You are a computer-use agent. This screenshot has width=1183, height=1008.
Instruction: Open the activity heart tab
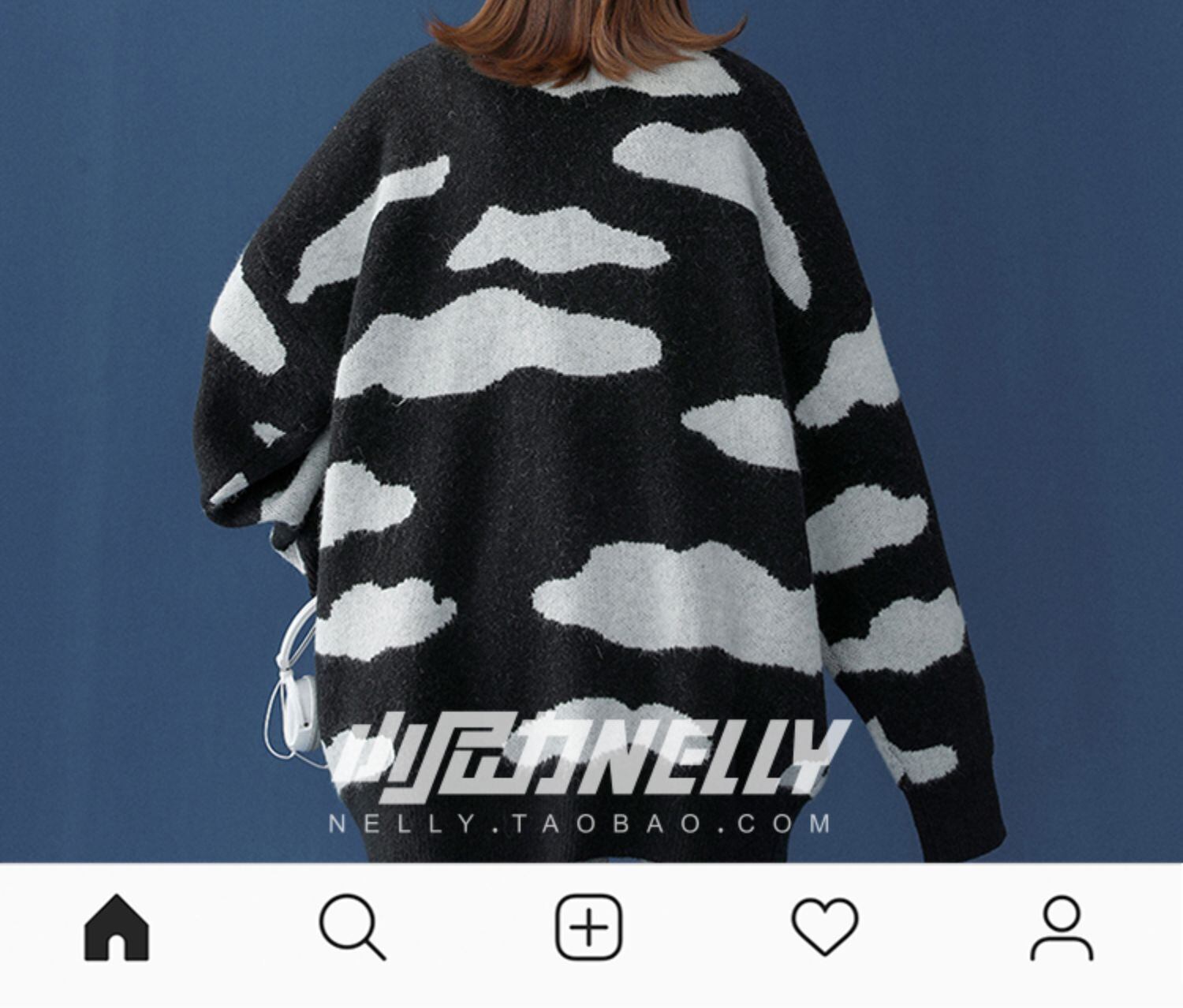coord(825,928)
